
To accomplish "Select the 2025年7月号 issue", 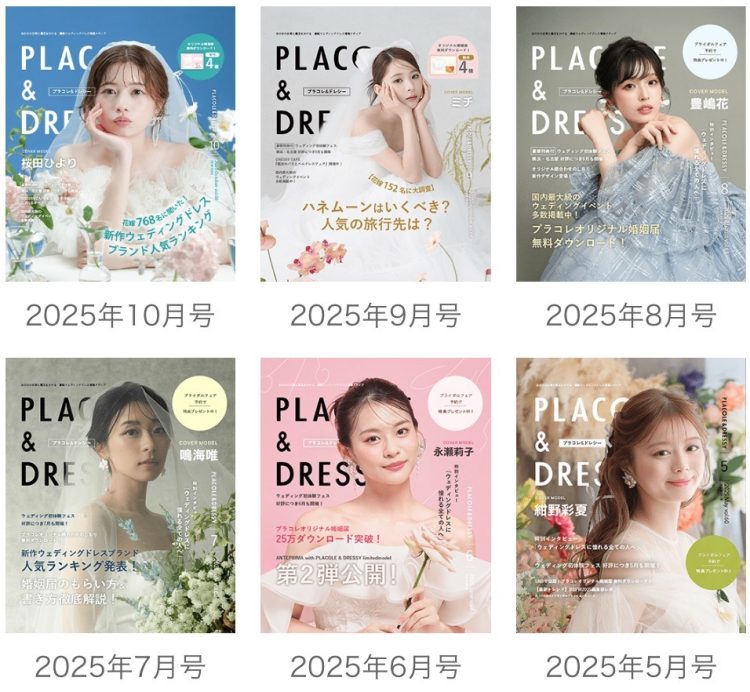I will coord(120,495).
